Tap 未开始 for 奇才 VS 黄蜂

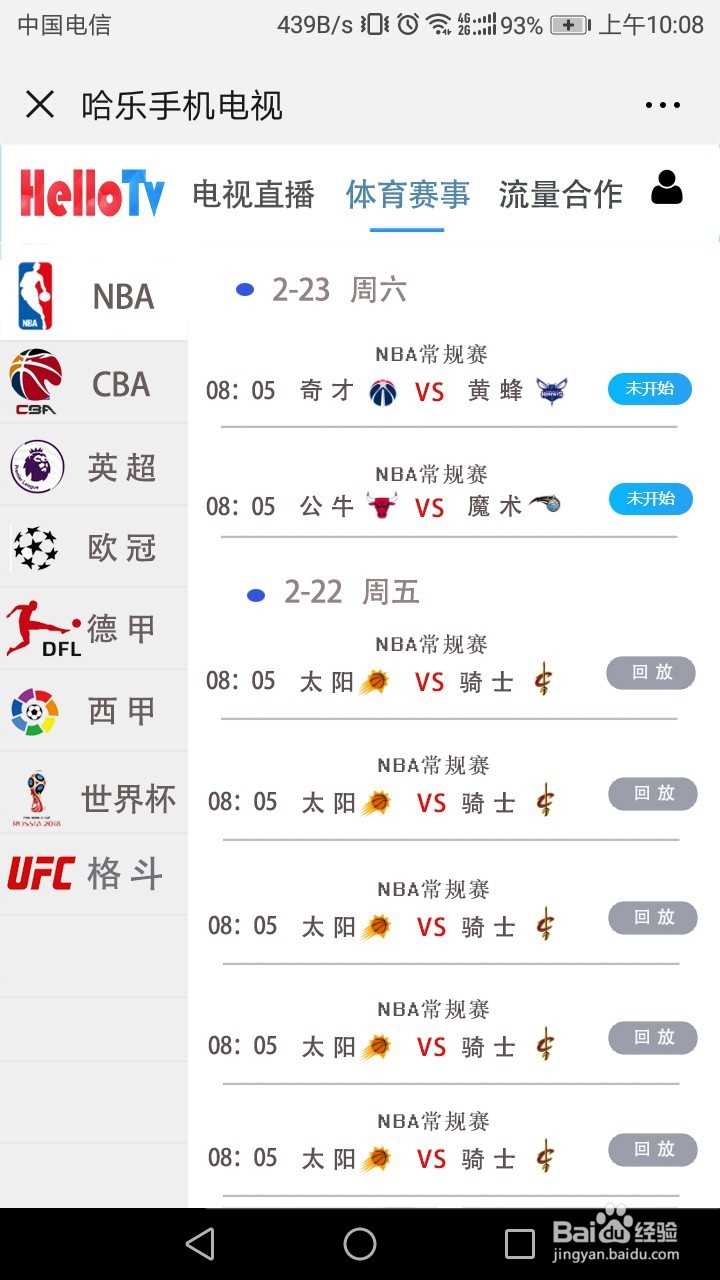coord(650,389)
